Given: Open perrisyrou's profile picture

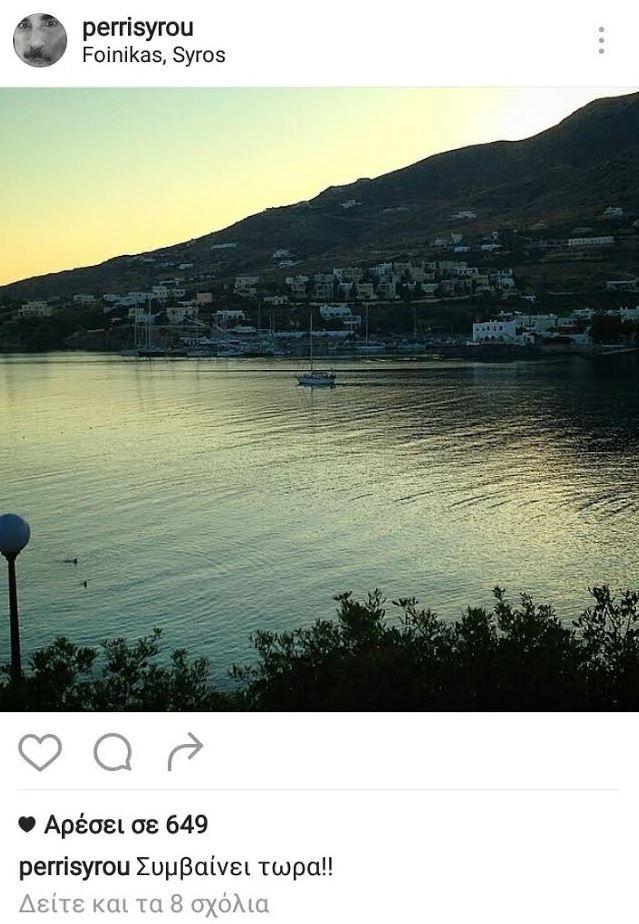Looking at the screenshot, I should 40,40.
